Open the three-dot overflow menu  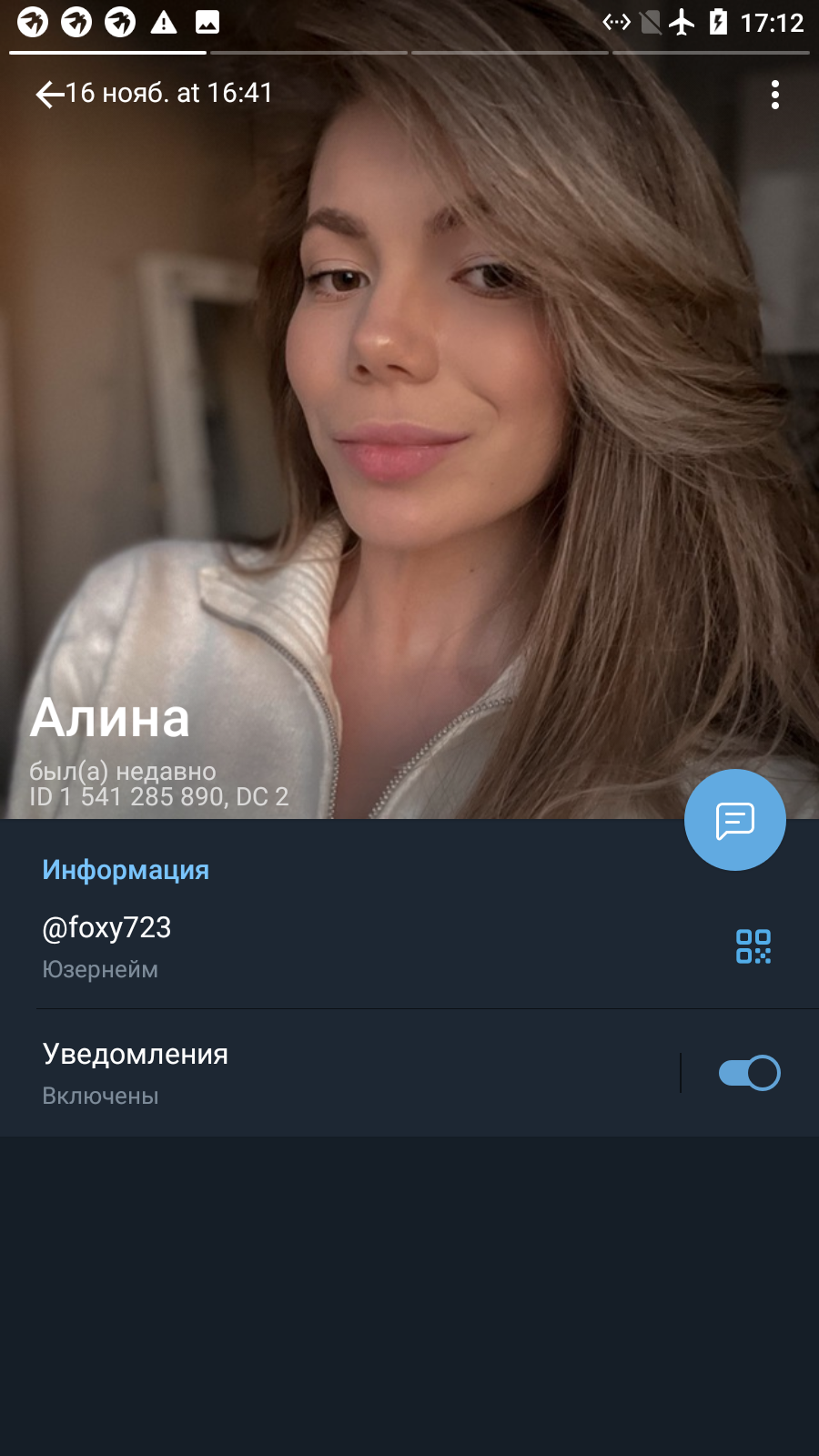click(x=775, y=95)
